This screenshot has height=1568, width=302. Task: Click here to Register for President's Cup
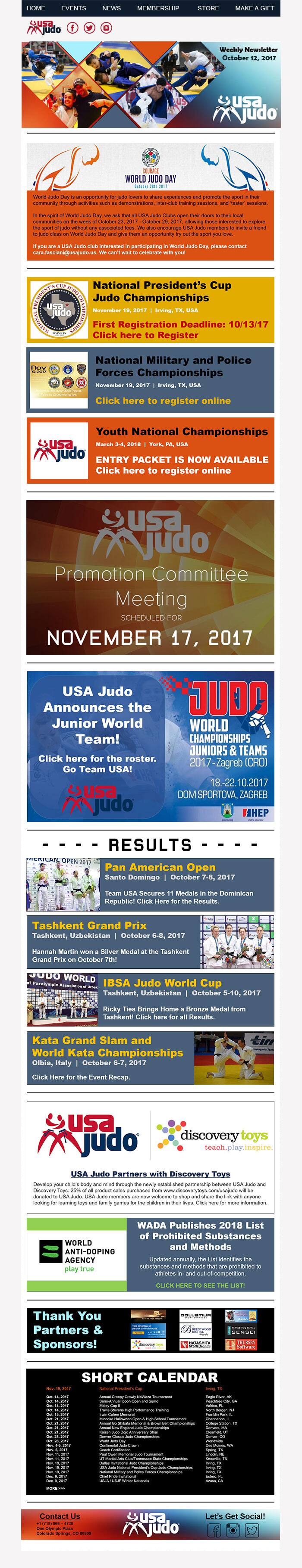click(145, 335)
